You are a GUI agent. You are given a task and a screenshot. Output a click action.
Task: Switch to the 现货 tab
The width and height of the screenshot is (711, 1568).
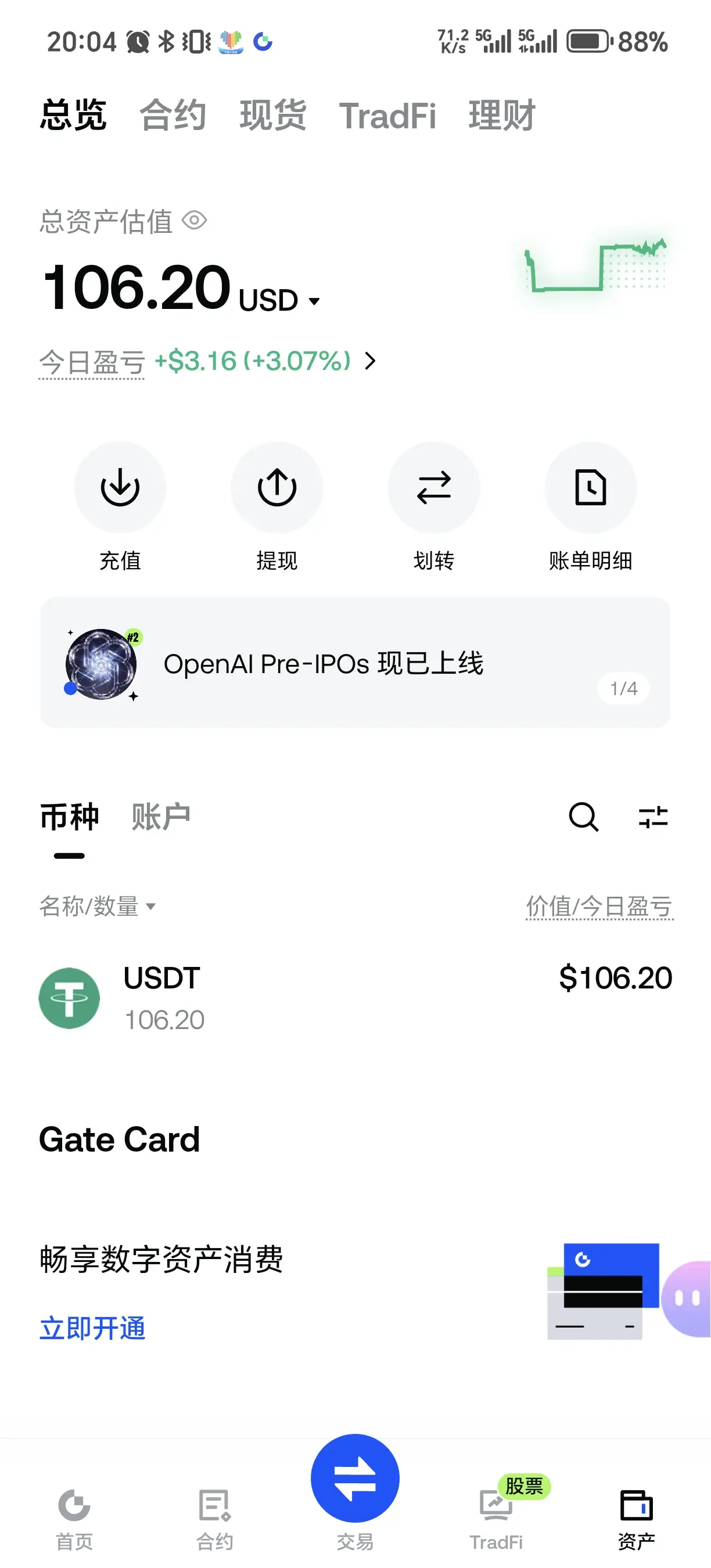tap(272, 115)
